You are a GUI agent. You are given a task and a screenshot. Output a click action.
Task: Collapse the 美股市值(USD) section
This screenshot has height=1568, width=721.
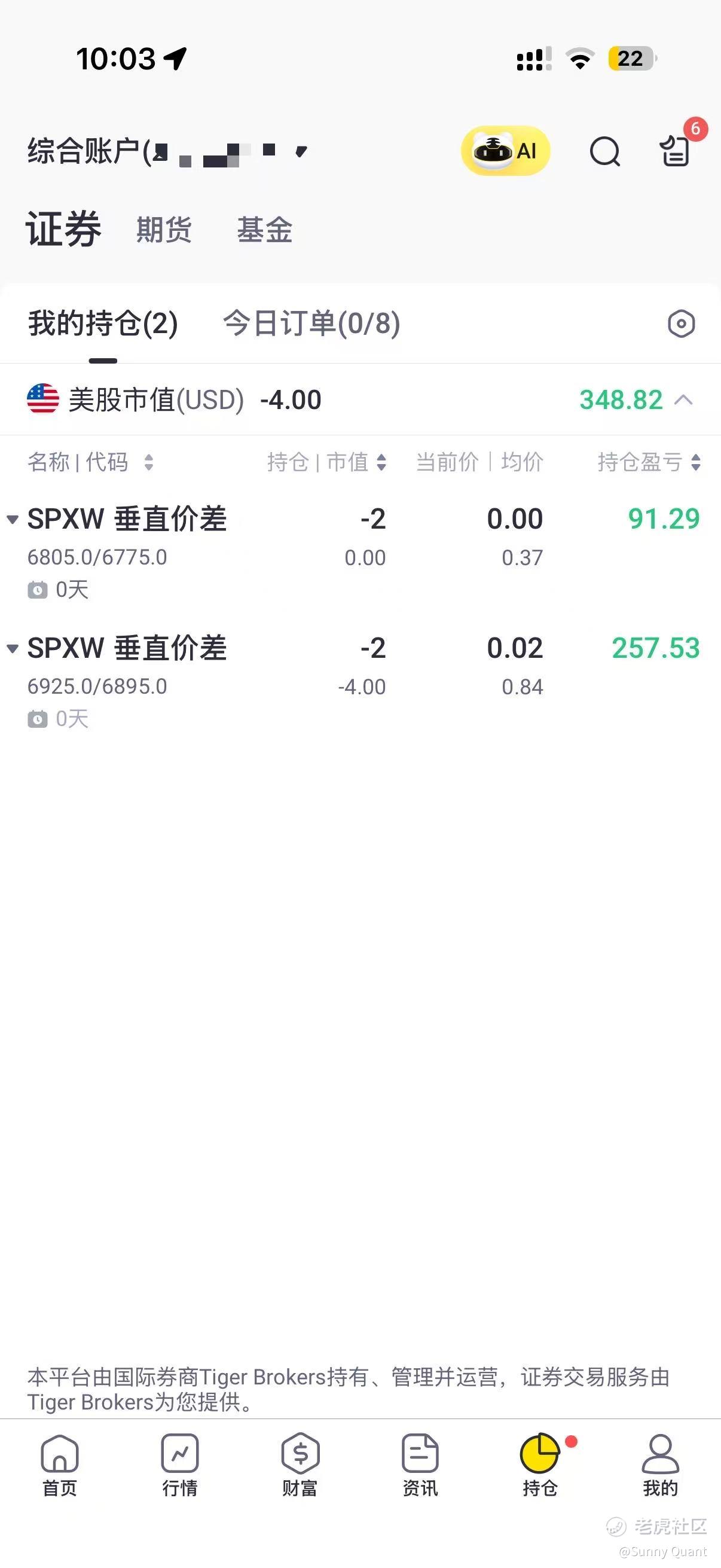(684, 400)
